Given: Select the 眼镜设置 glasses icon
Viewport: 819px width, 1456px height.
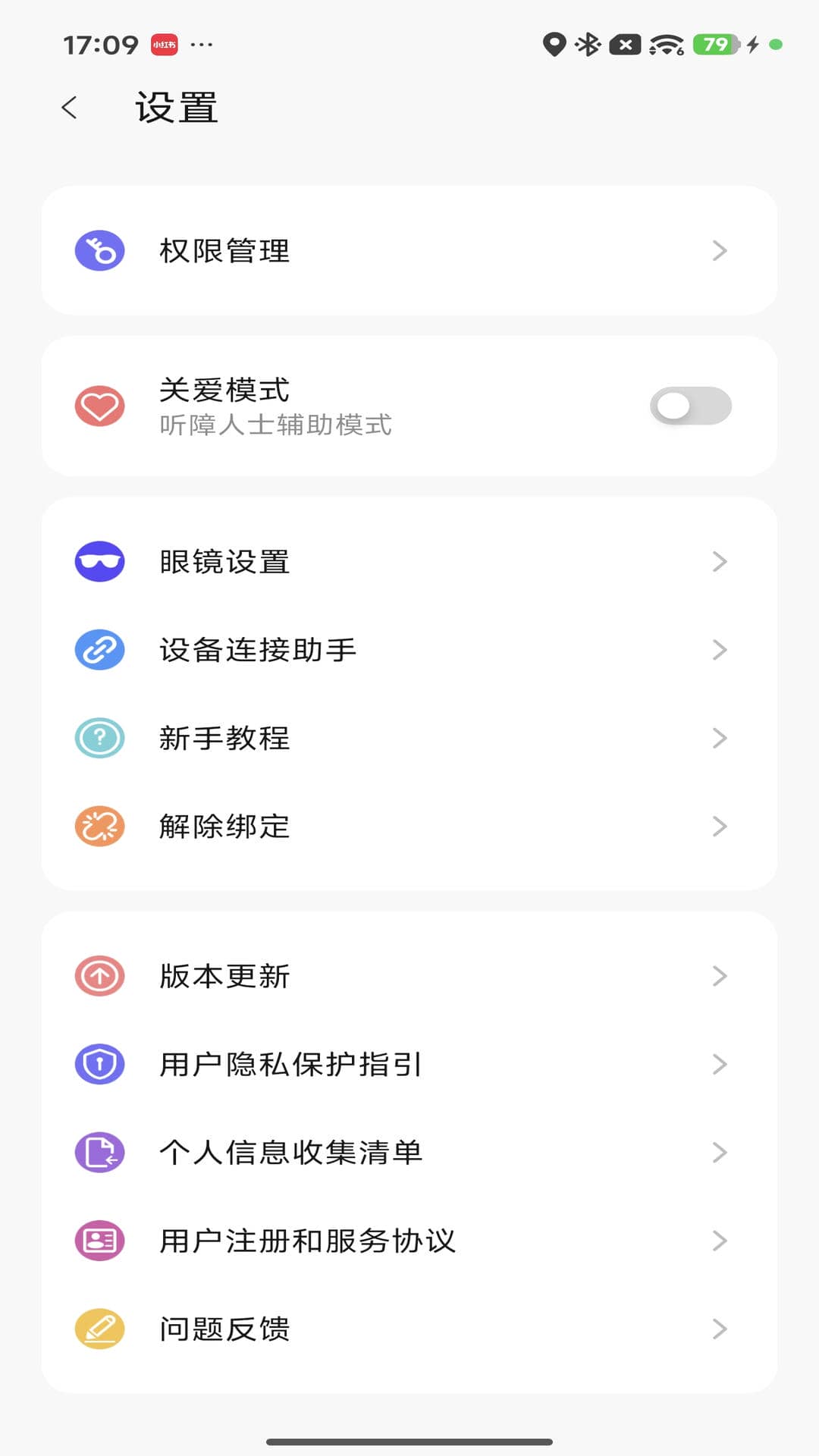Looking at the screenshot, I should tap(99, 561).
